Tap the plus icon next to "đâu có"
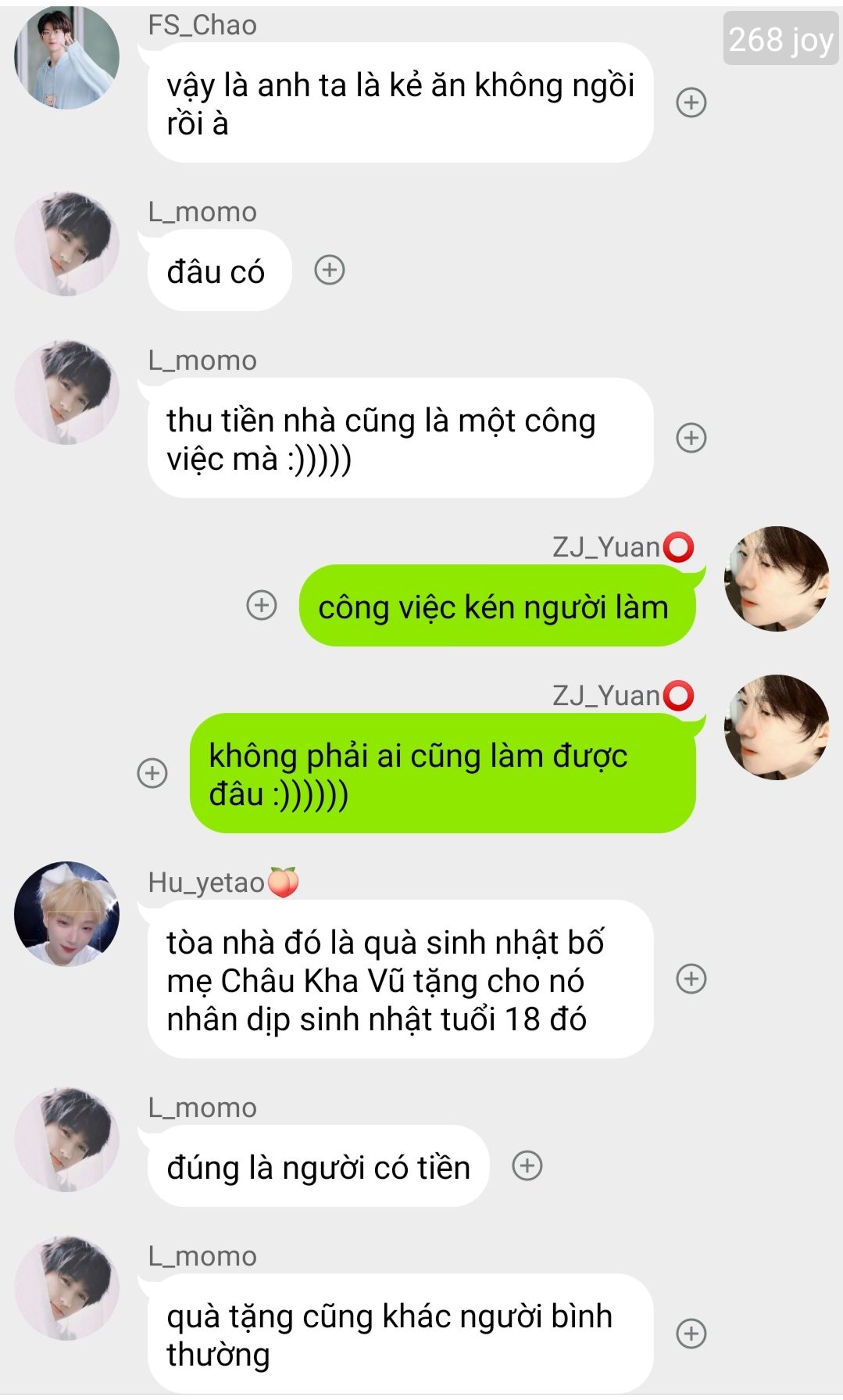 pyautogui.click(x=329, y=270)
